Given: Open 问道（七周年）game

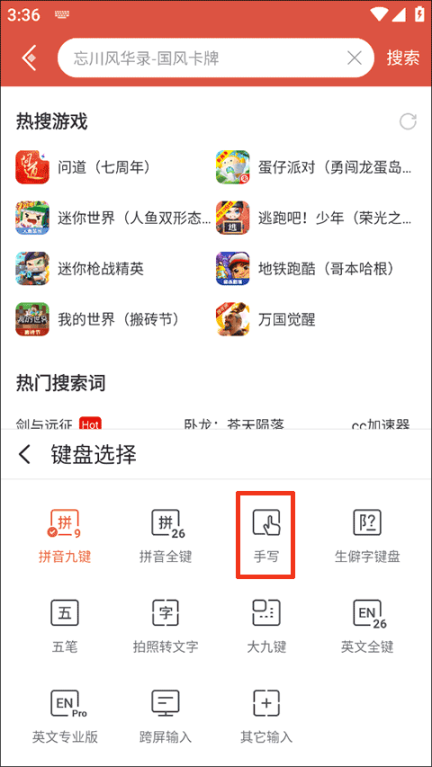Looking at the screenshot, I should click(83, 167).
